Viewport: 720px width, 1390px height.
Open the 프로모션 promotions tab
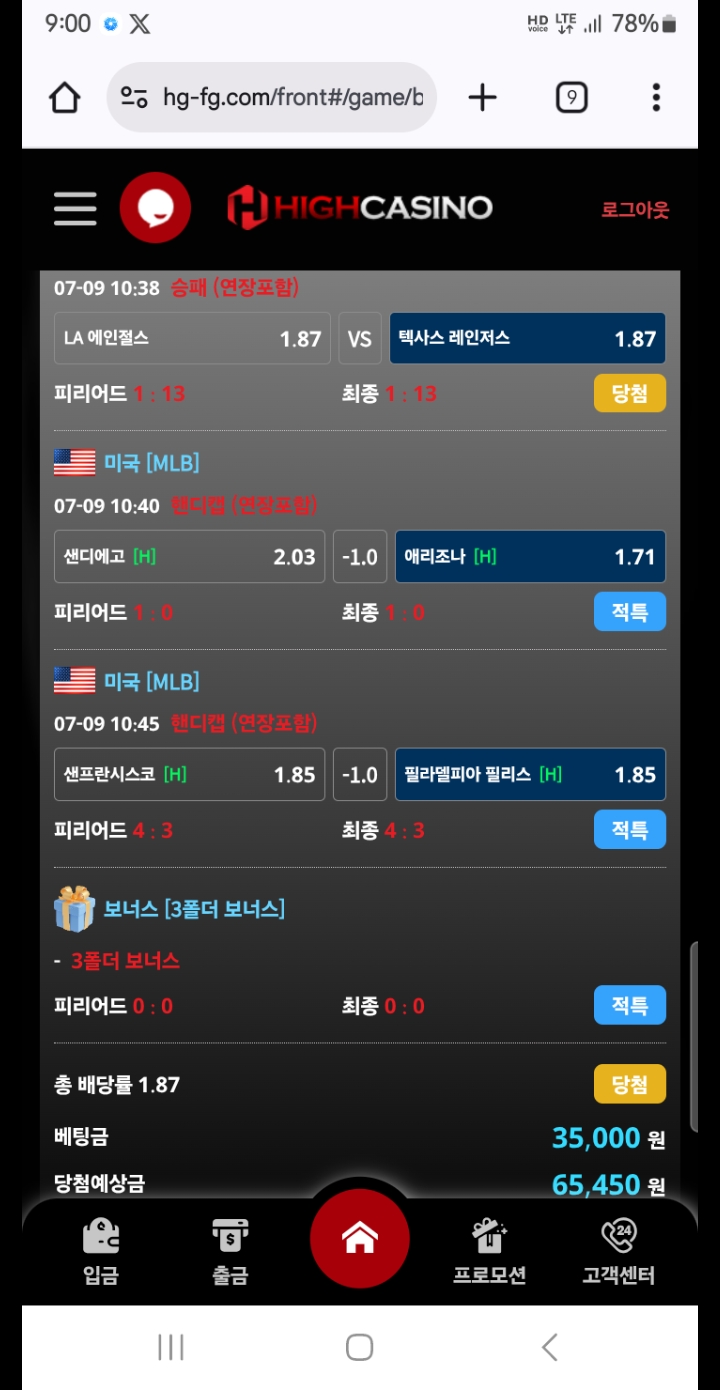[489, 1250]
